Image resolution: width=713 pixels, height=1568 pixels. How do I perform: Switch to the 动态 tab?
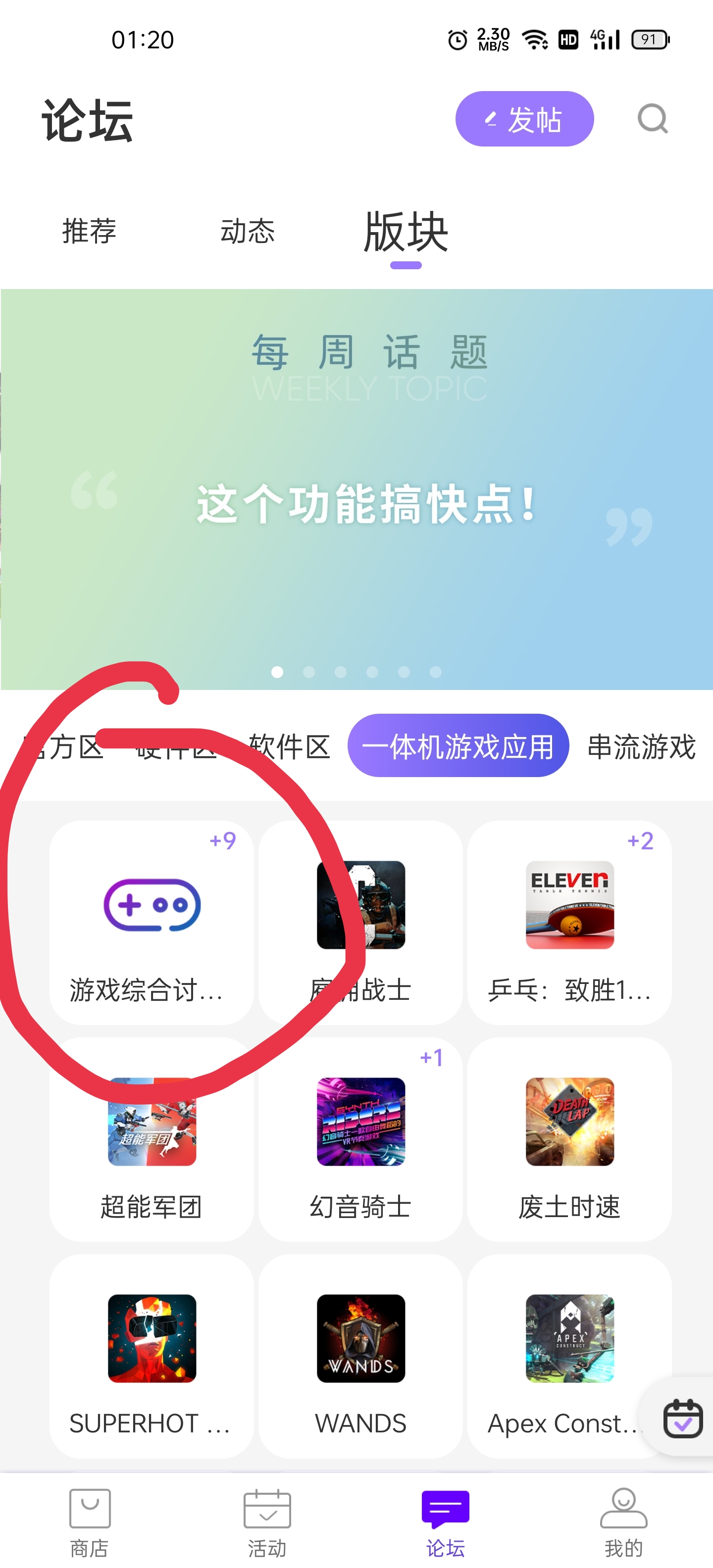247,231
